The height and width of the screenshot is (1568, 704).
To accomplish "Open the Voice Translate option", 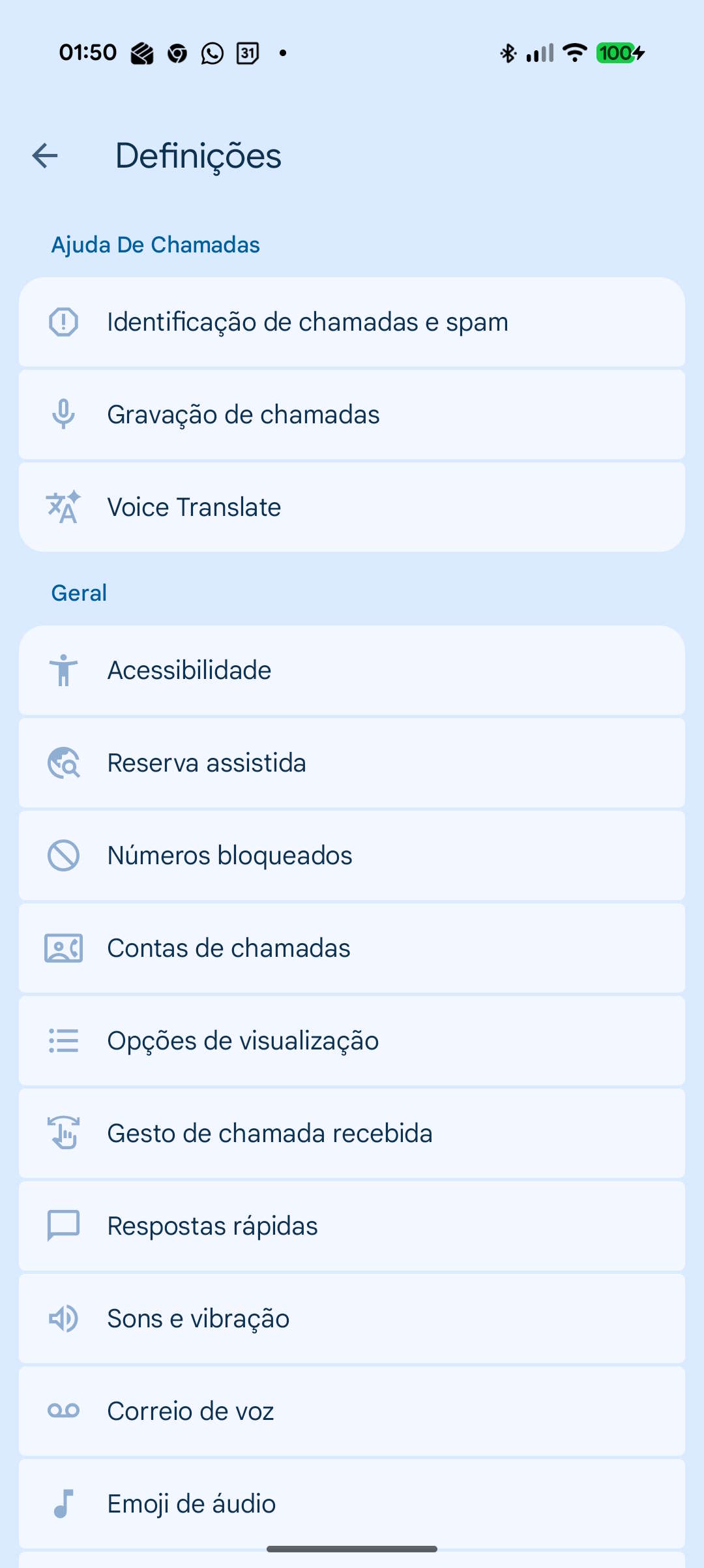I will 352,507.
